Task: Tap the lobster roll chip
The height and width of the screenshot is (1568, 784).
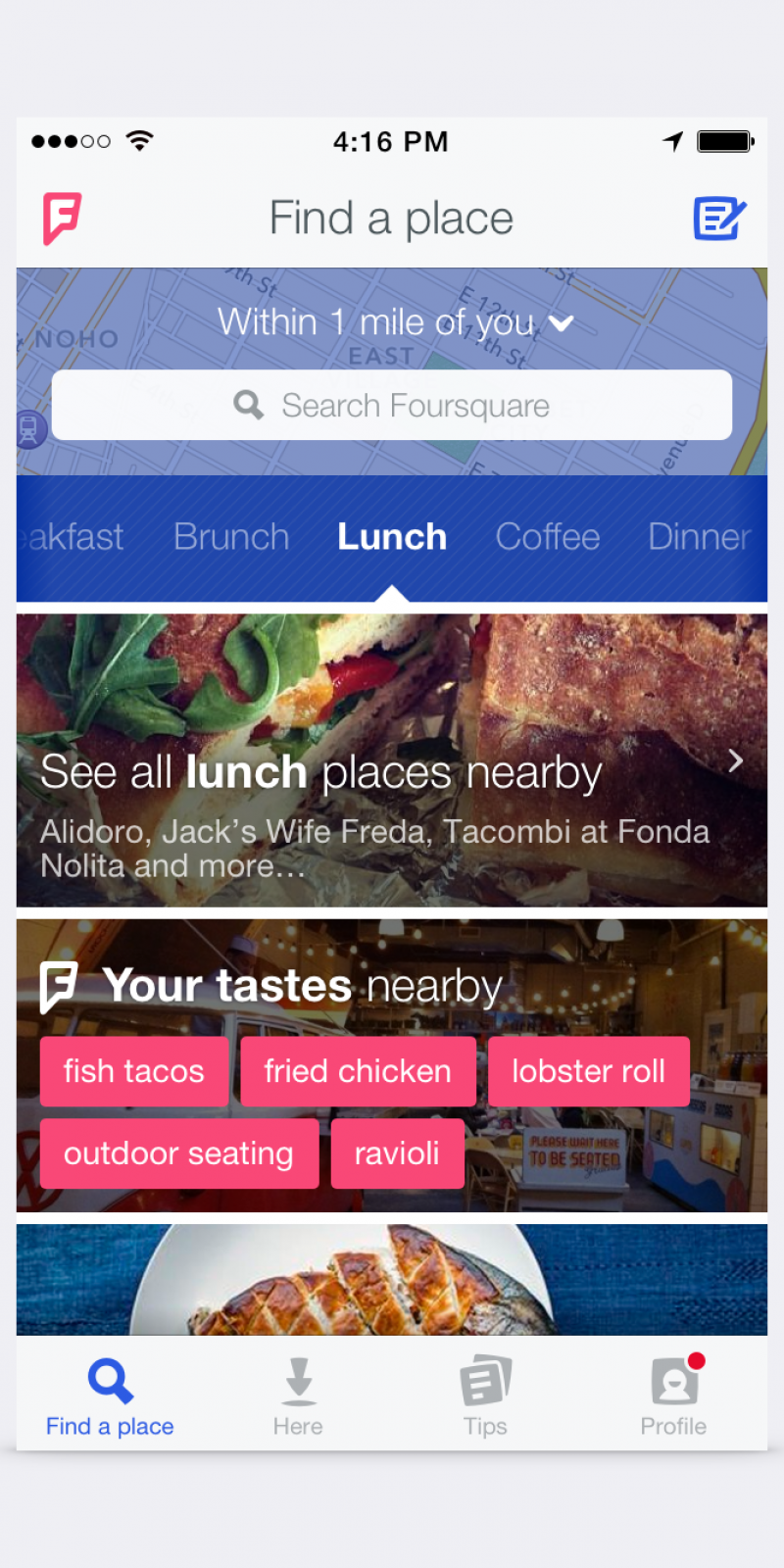Action: pyautogui.click(x=588, y=1071)
